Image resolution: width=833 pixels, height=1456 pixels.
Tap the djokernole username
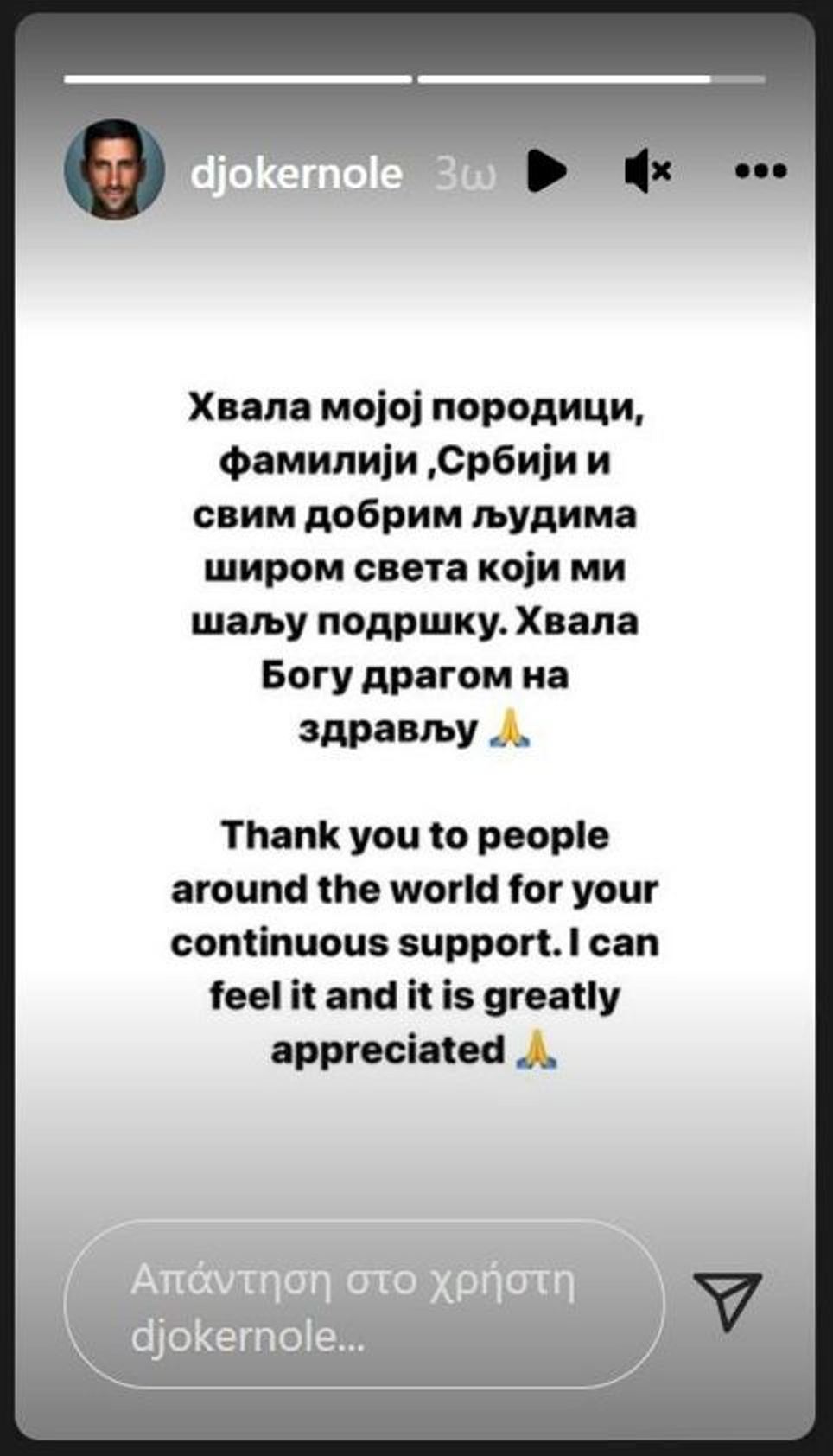tap(296, 173)
